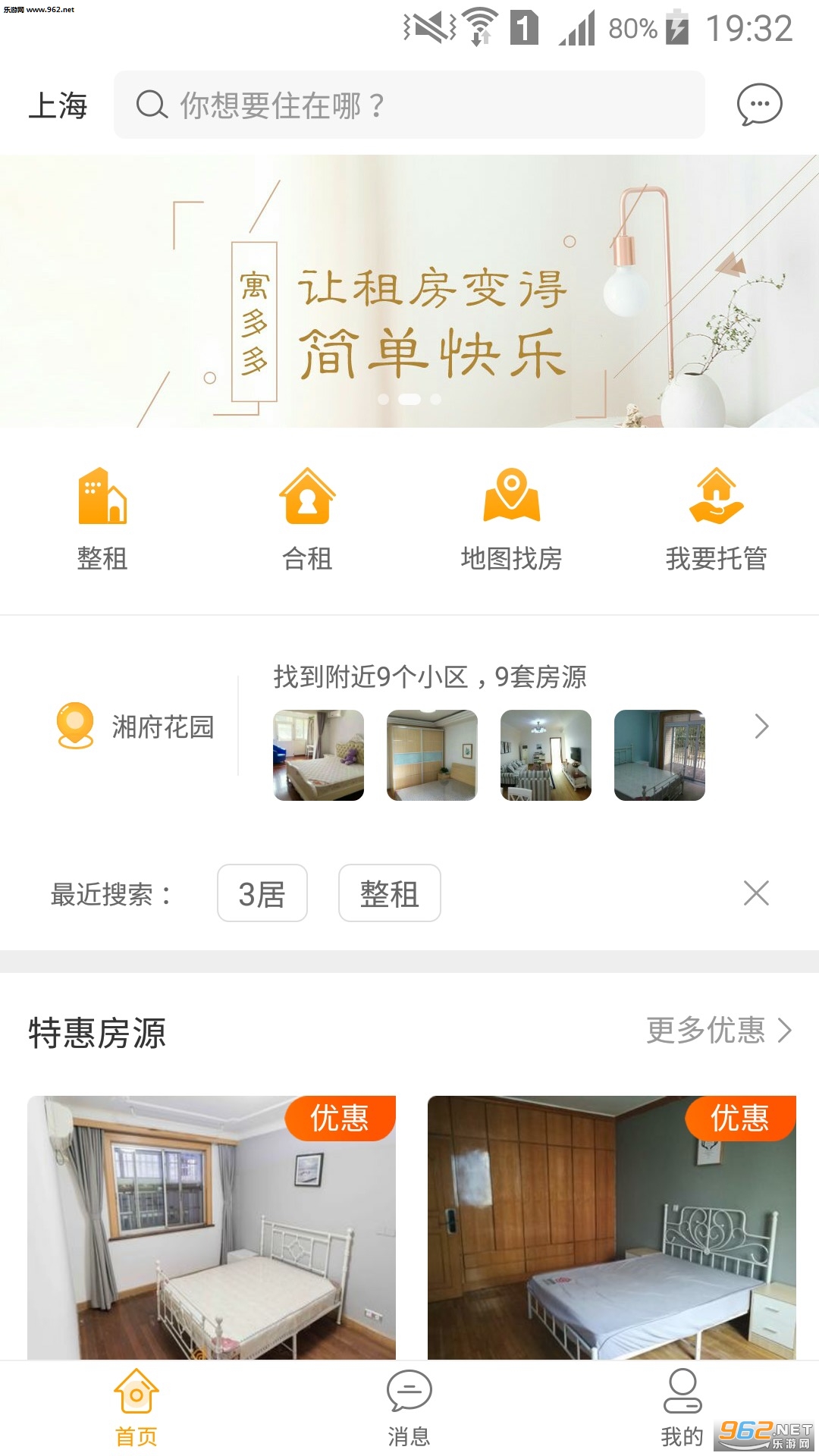819x1456 pixels.
Task: Open the nearby listing photo of the living room with sofas
Action: click(546, 755)
